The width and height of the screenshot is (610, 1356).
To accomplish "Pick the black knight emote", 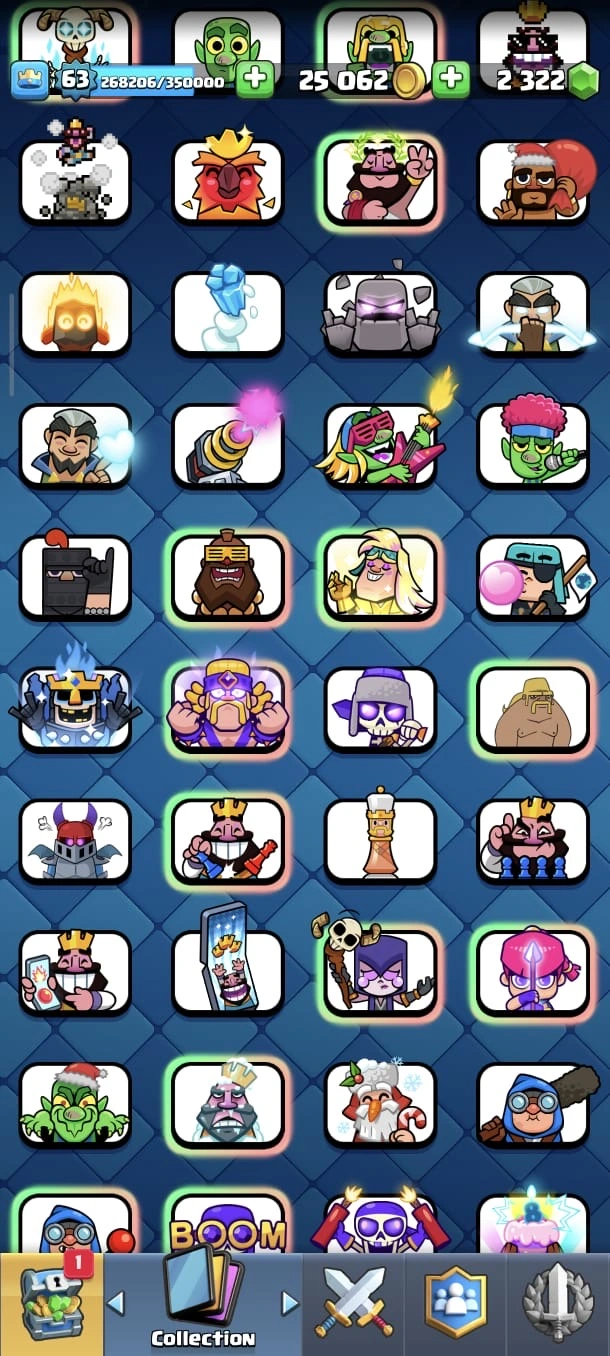I will point(75,577).
